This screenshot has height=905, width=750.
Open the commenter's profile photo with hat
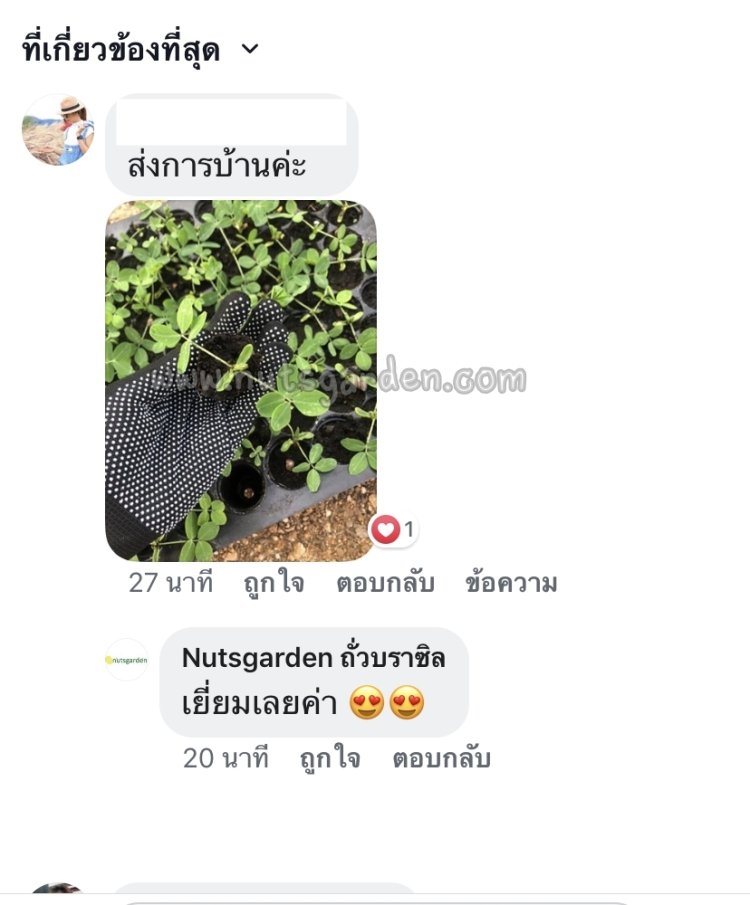pos(58,130)
